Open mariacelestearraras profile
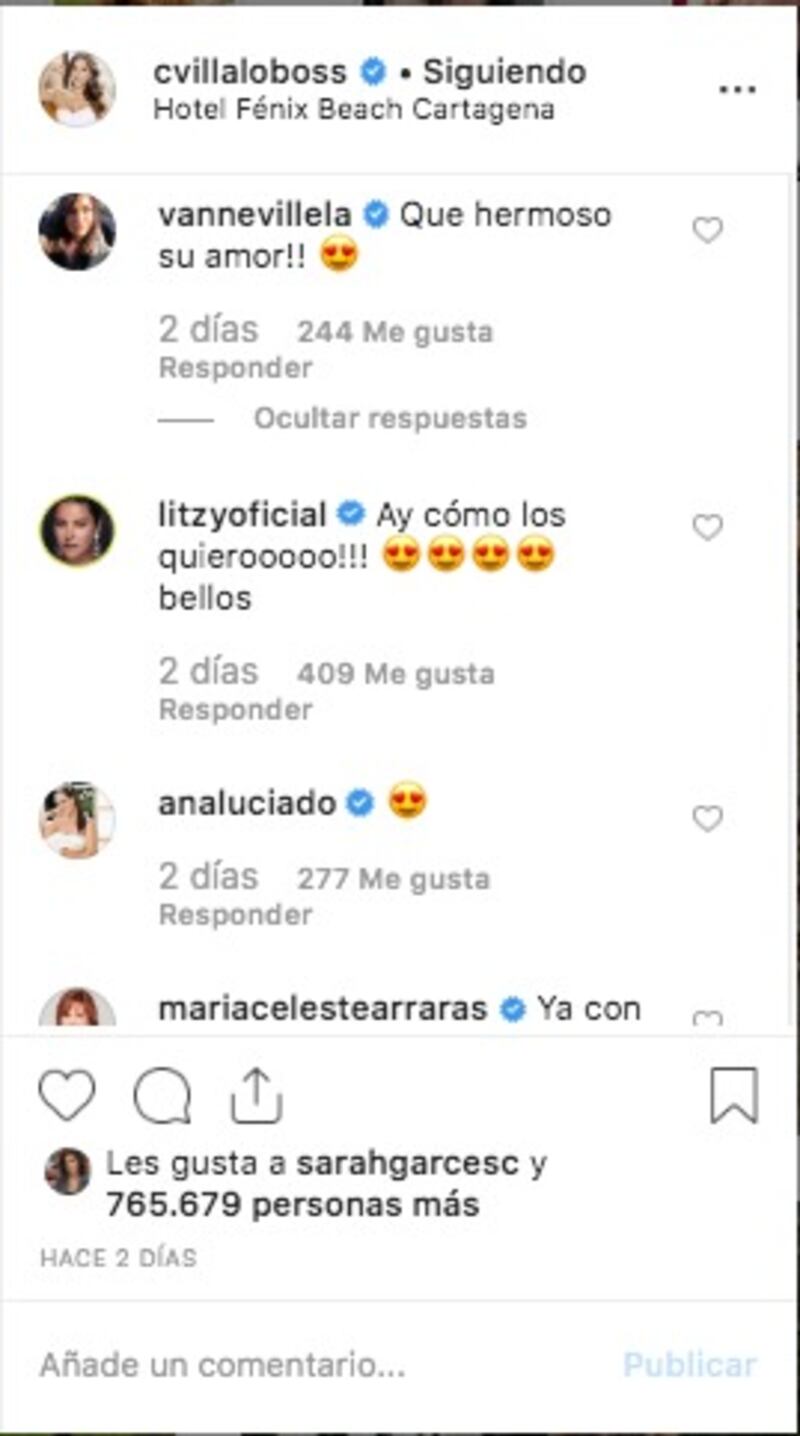 point(322,1009)
